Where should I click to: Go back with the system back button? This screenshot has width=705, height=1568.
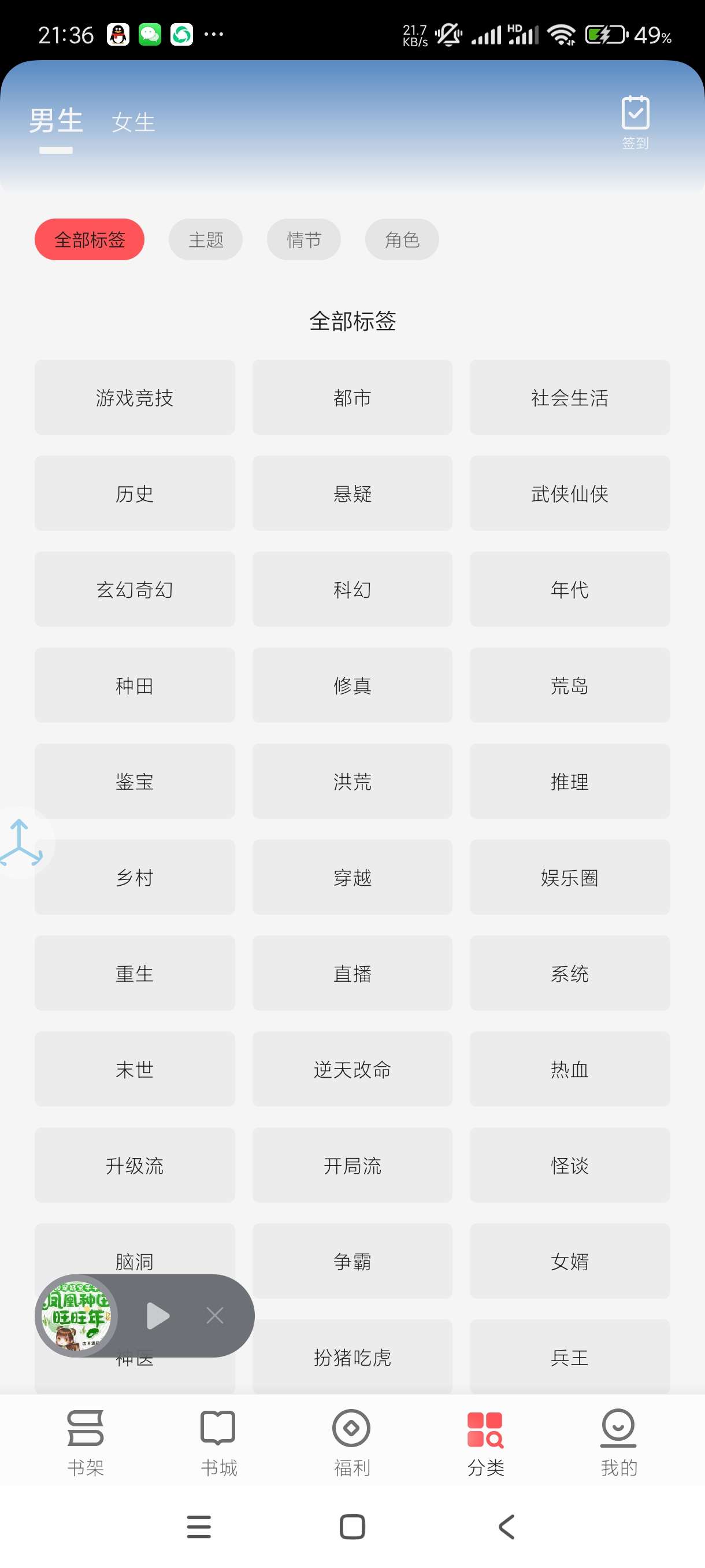(x=507, y=1526)
